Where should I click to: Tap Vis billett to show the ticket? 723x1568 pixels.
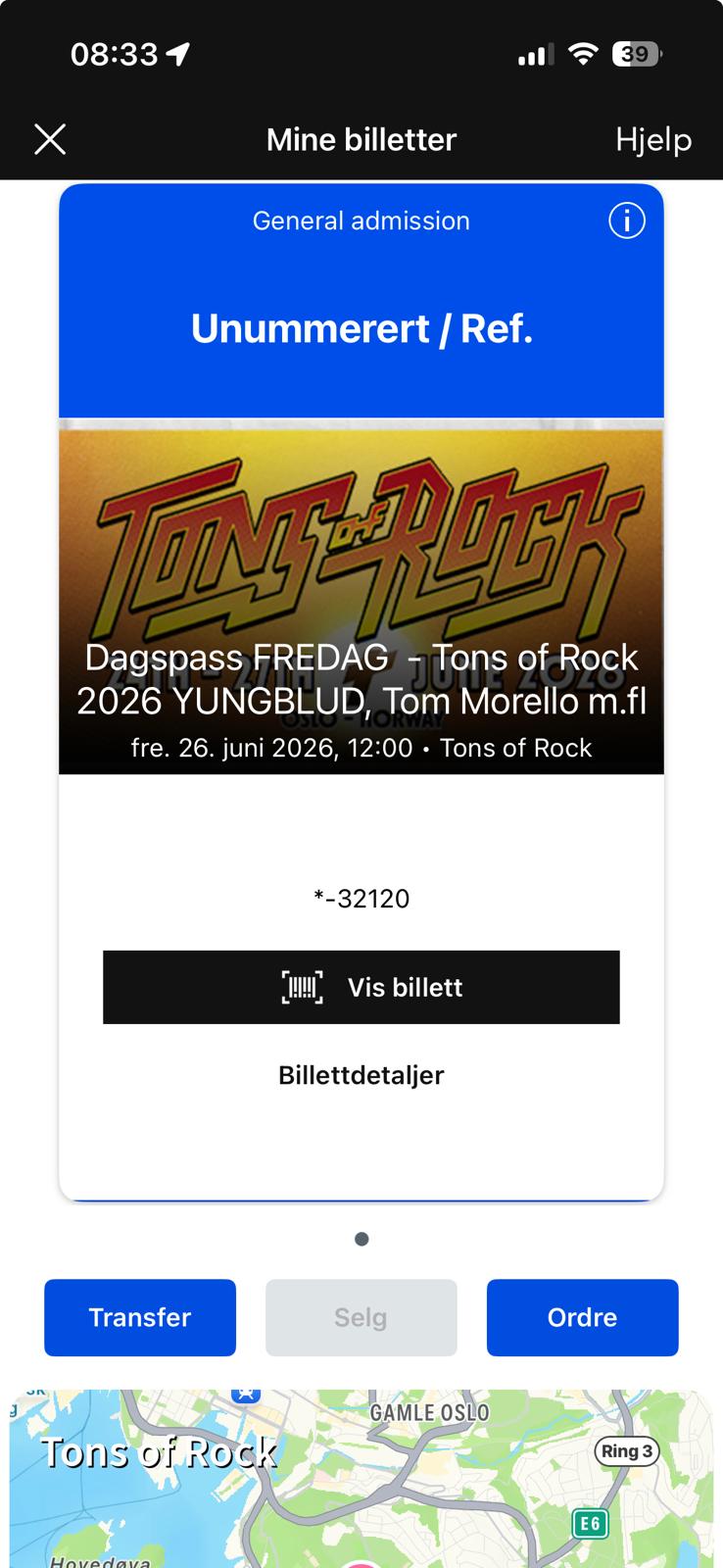[x=361, y=987]
